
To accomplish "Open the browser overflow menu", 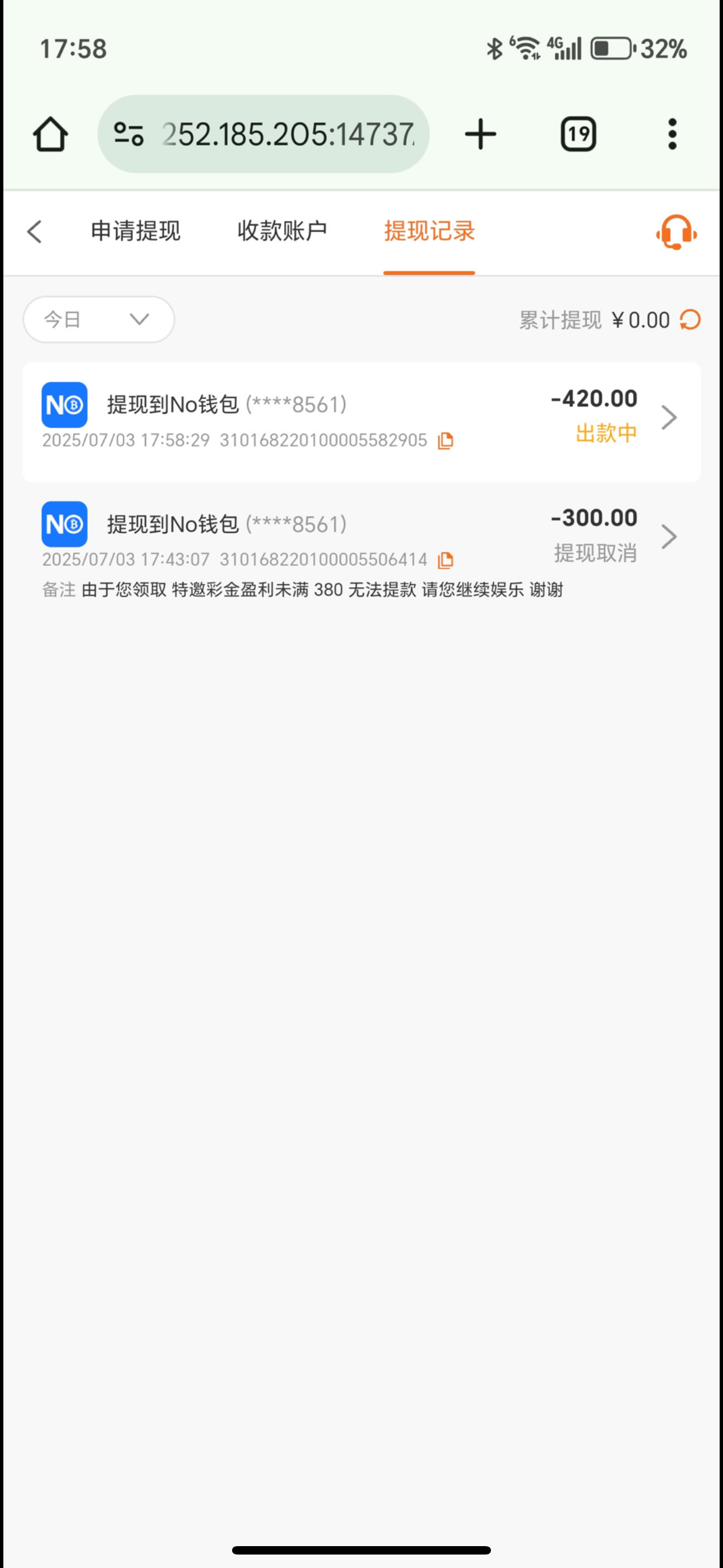I will 672,134.
